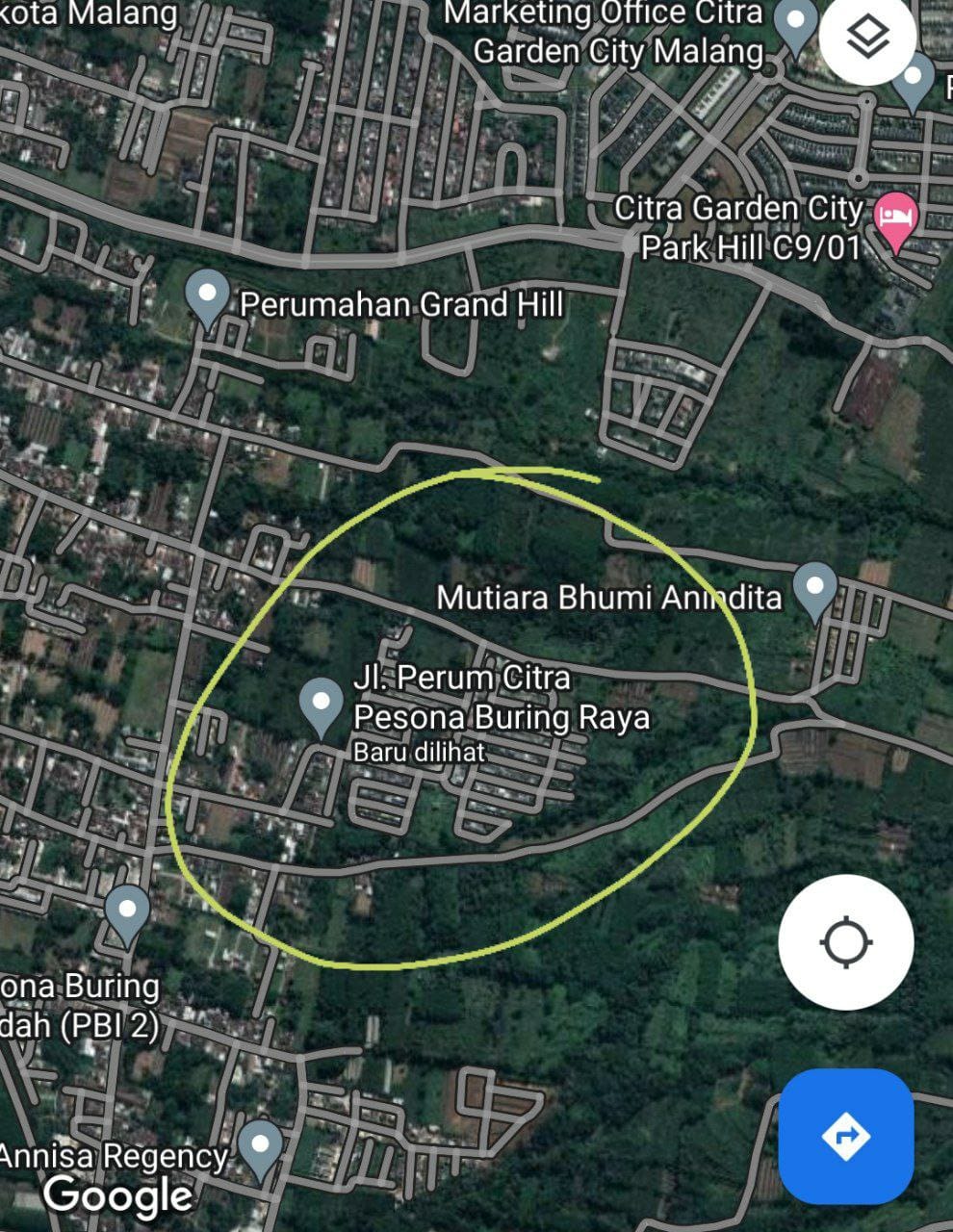Start directions with the blue arrow button

click(846, 1136)
